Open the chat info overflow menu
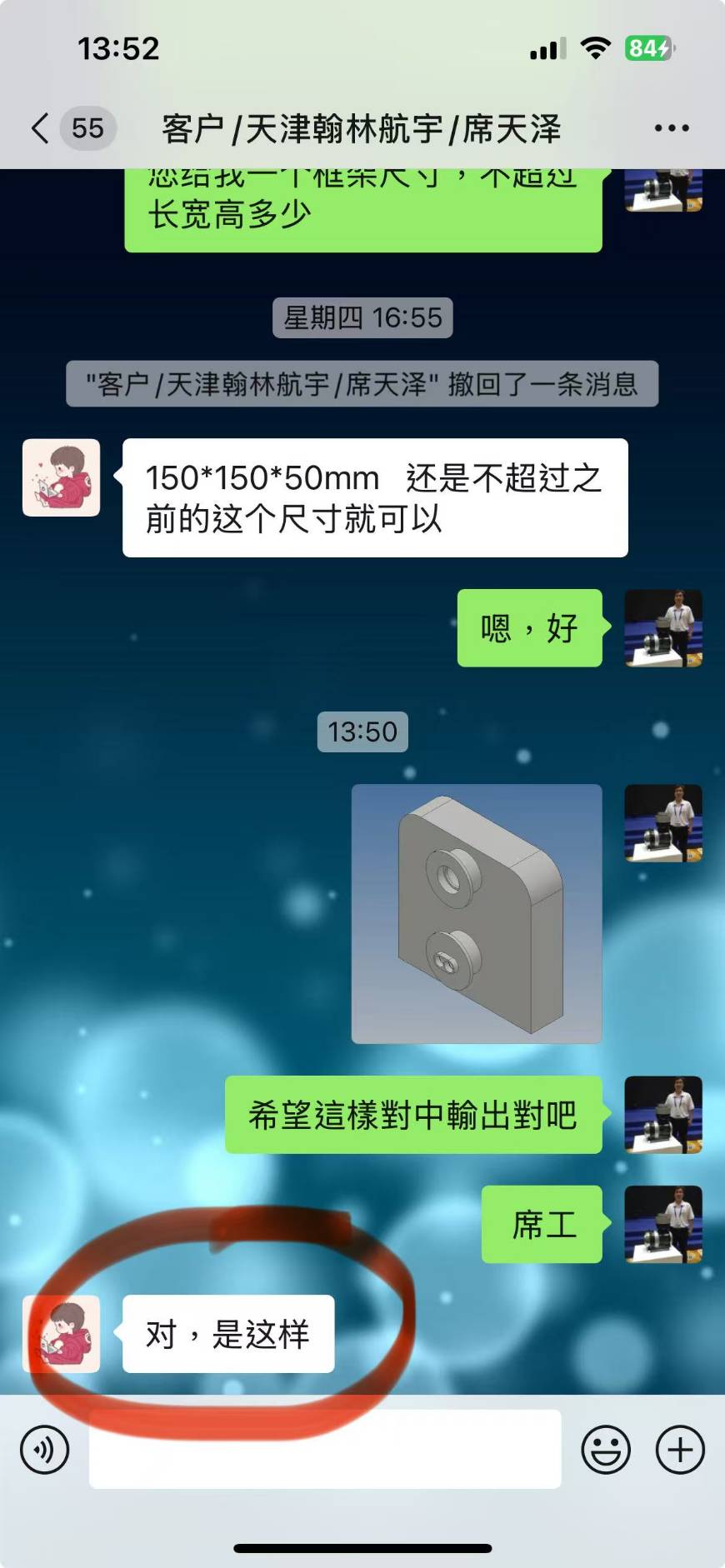 tap(671, 128)
